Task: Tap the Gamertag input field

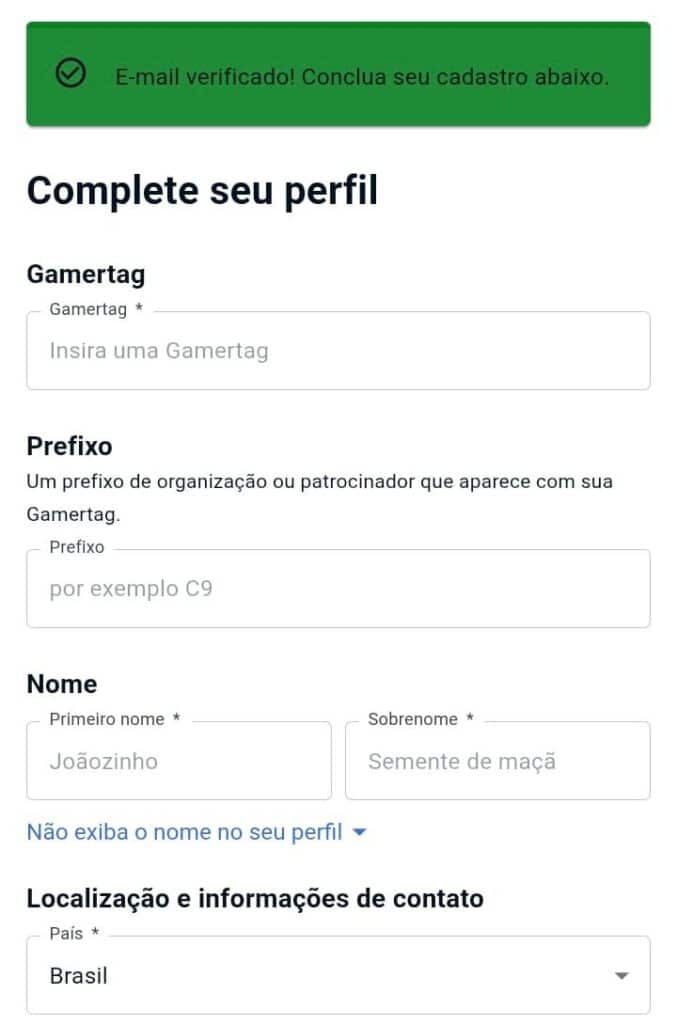Action: tap(338, 351)
